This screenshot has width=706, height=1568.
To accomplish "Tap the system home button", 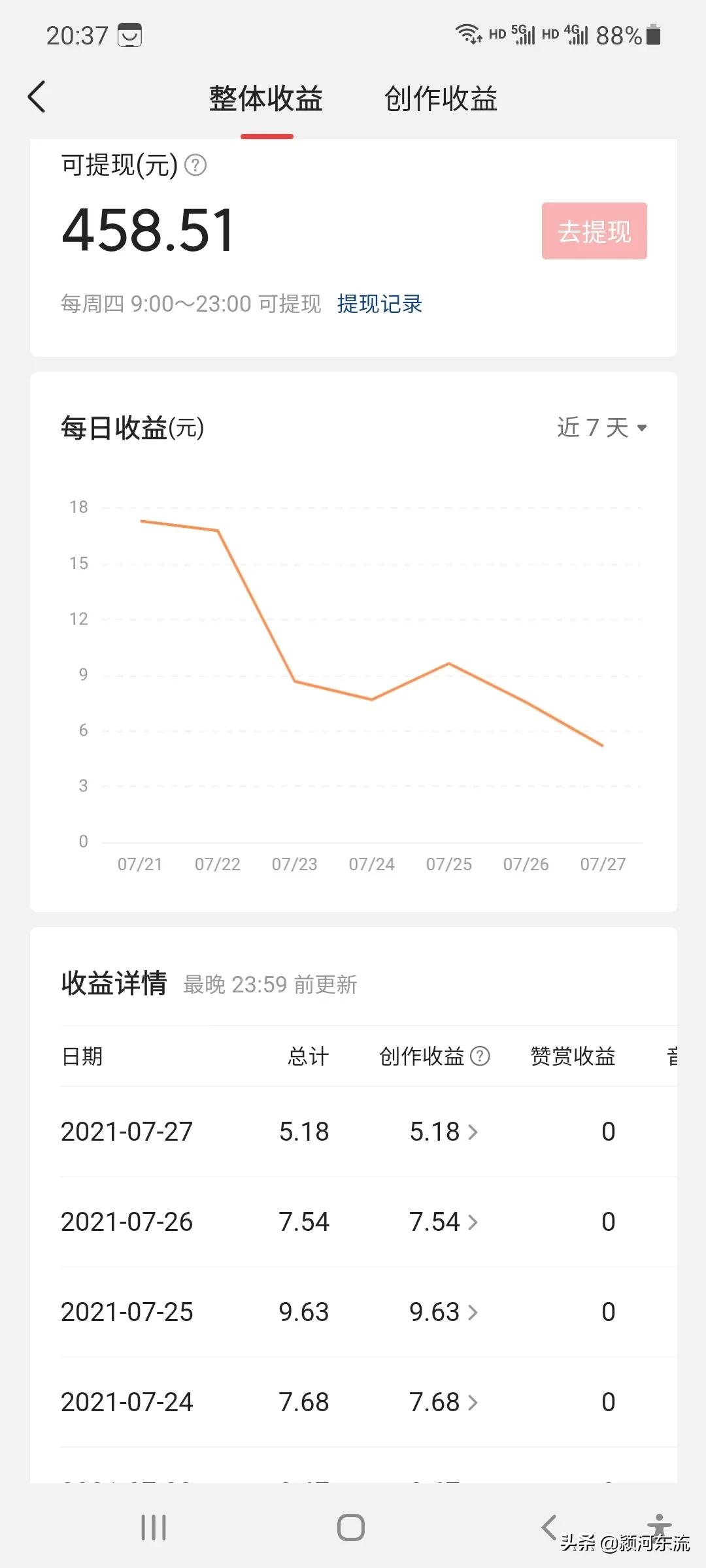I will pyautogui.click(x=351, y=1527).
